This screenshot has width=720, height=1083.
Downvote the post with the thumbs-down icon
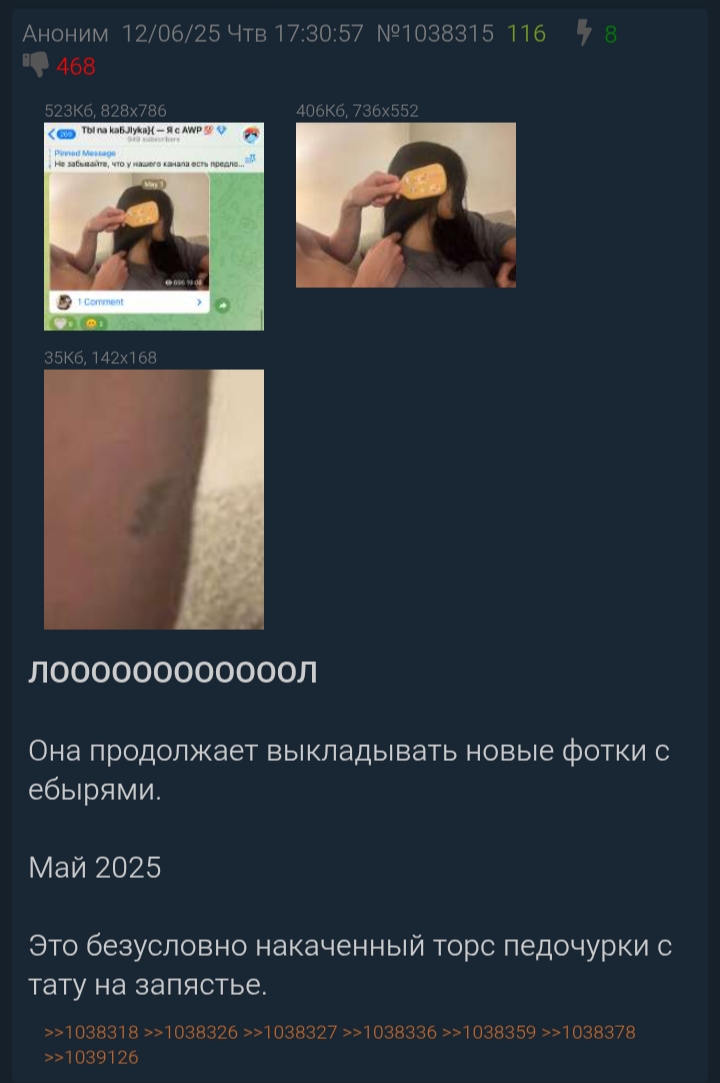35,66
